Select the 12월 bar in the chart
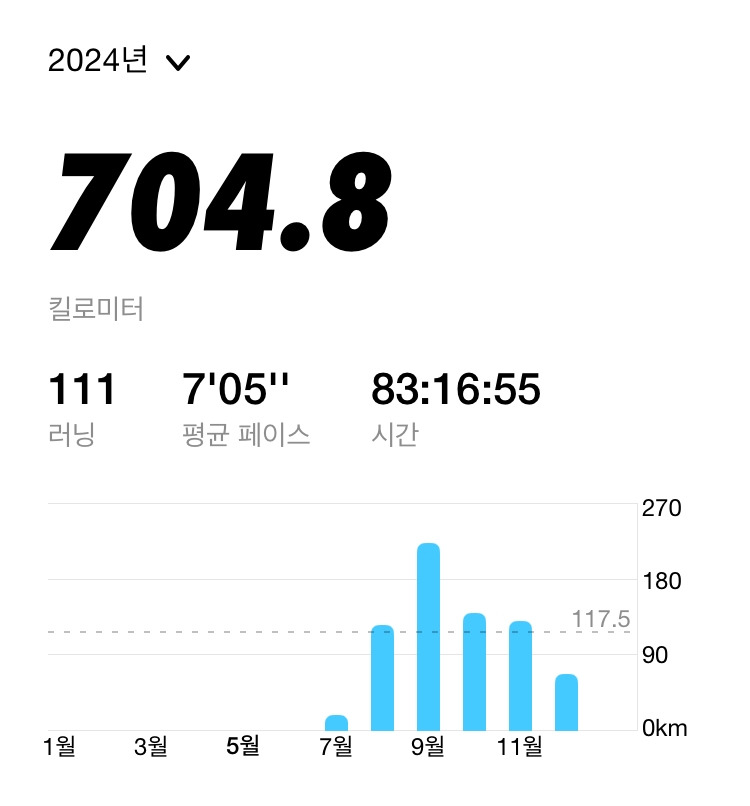 (566, 702)
